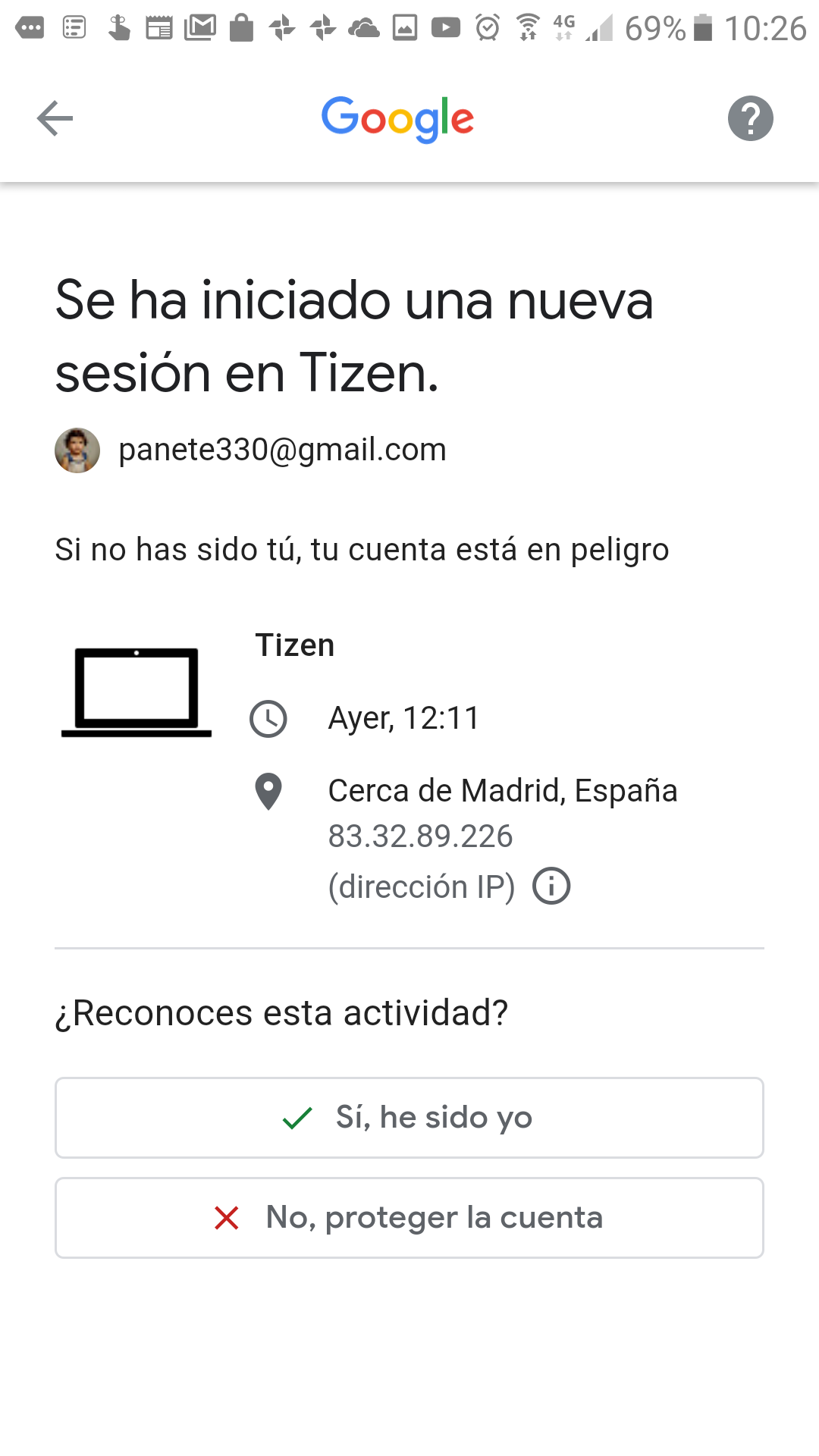819x1456 pixels.
Task: Select "No, proteger la cuenta"
Action: click(x=409, y=1218)
